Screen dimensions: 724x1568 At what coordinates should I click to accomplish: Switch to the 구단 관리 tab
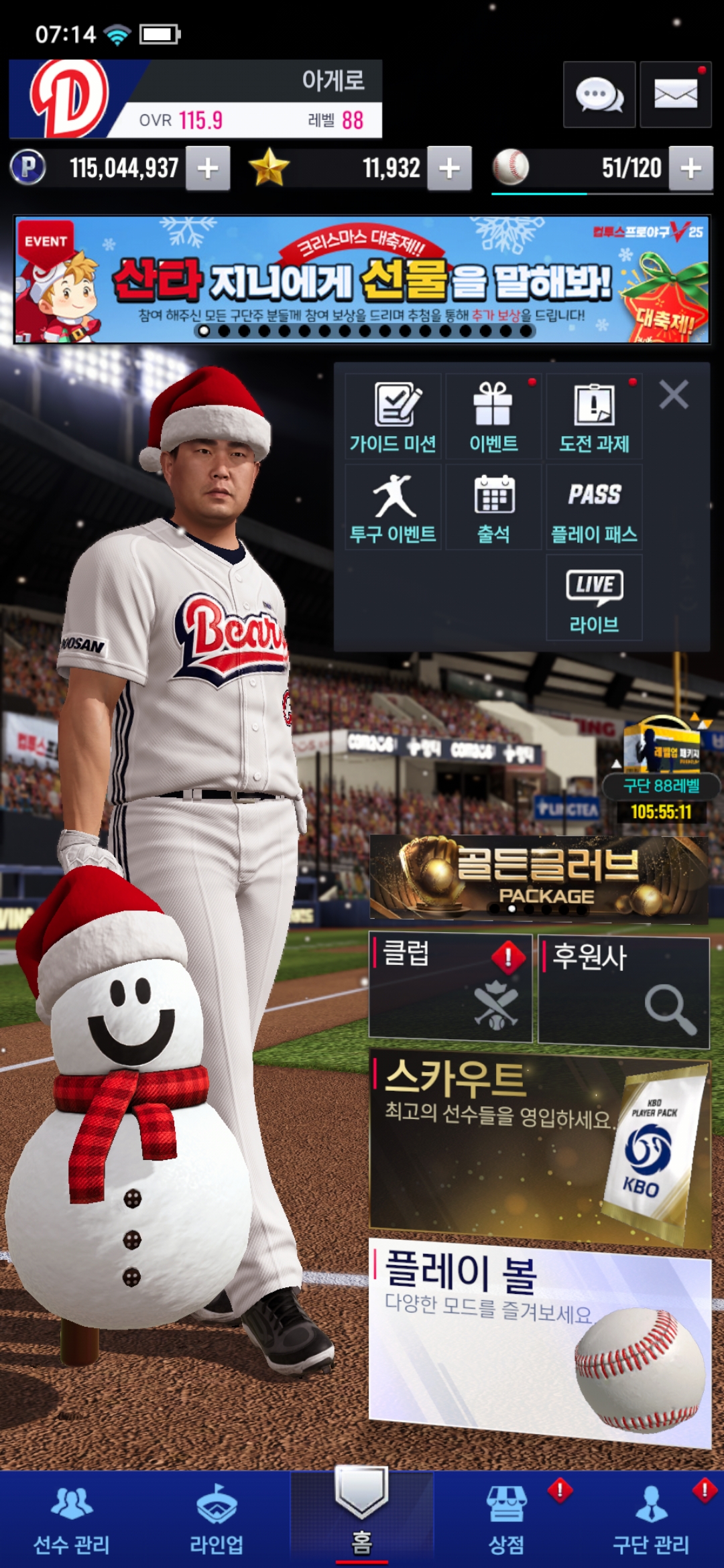(651, 1521)
